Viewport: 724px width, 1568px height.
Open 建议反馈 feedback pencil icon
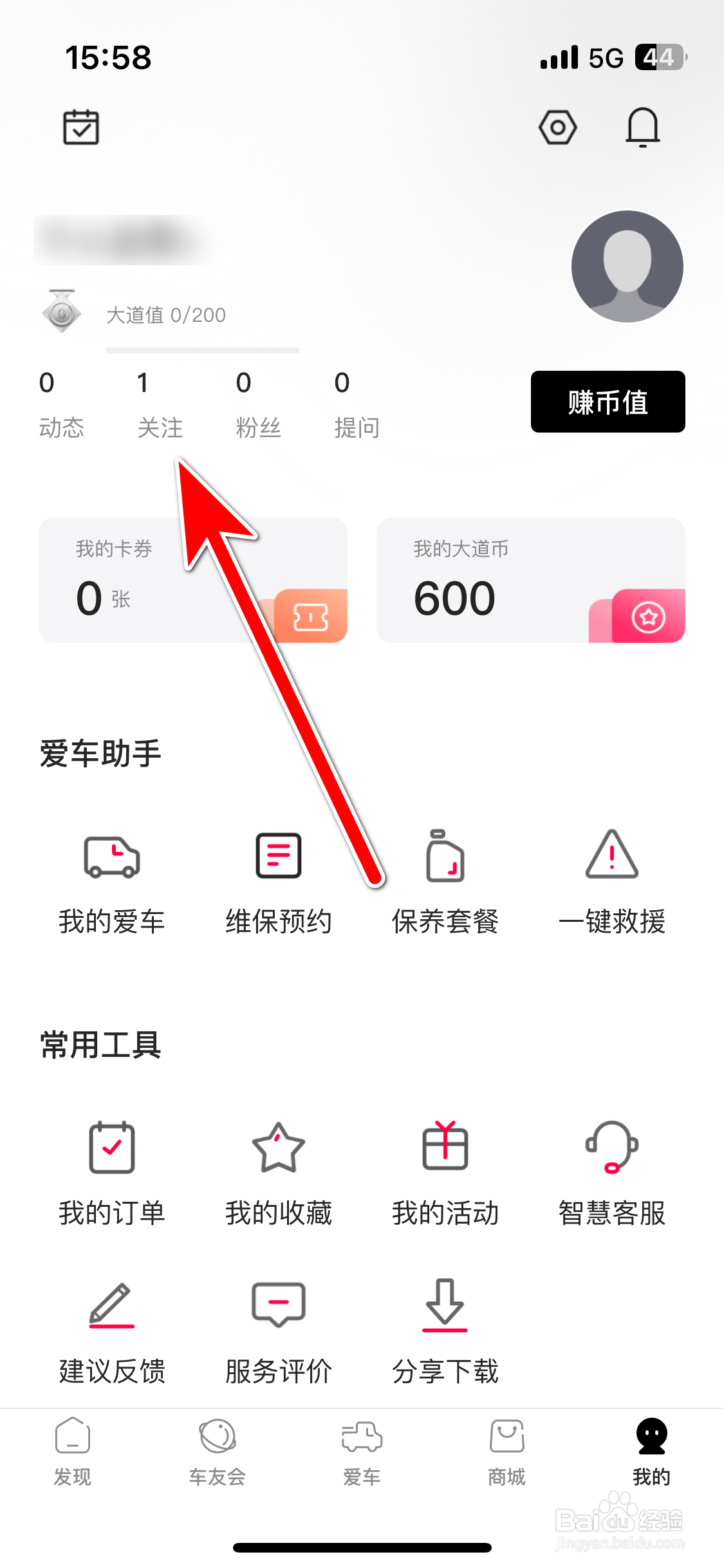pos(111,1307)
